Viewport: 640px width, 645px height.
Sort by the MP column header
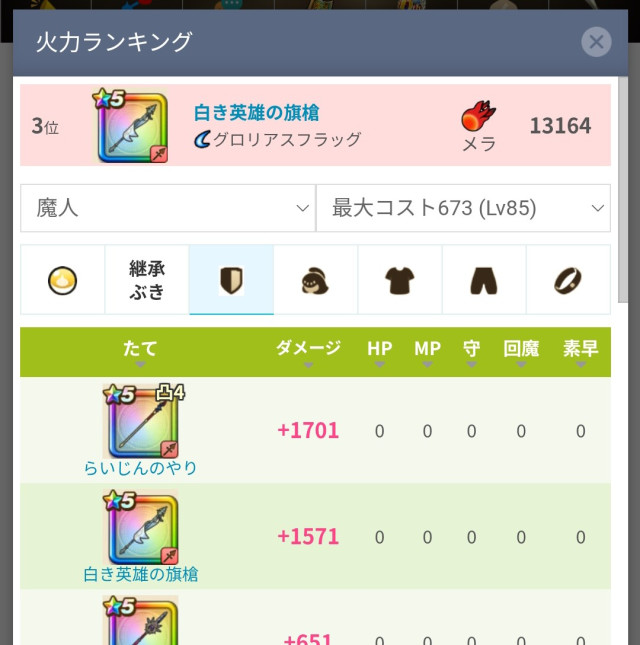click(x=427, y=351)
